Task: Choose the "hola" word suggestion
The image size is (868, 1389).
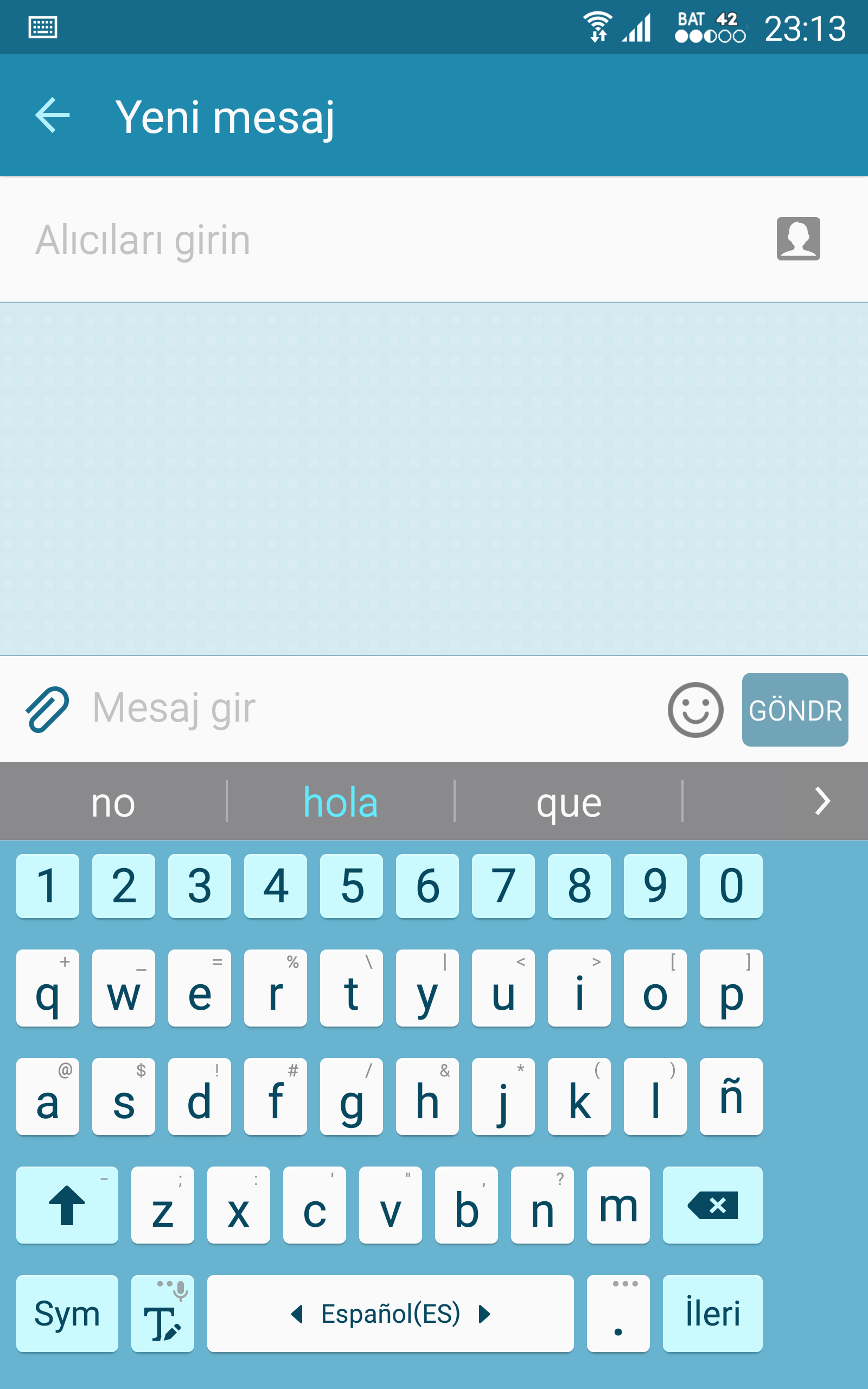Action: (341, 802)
